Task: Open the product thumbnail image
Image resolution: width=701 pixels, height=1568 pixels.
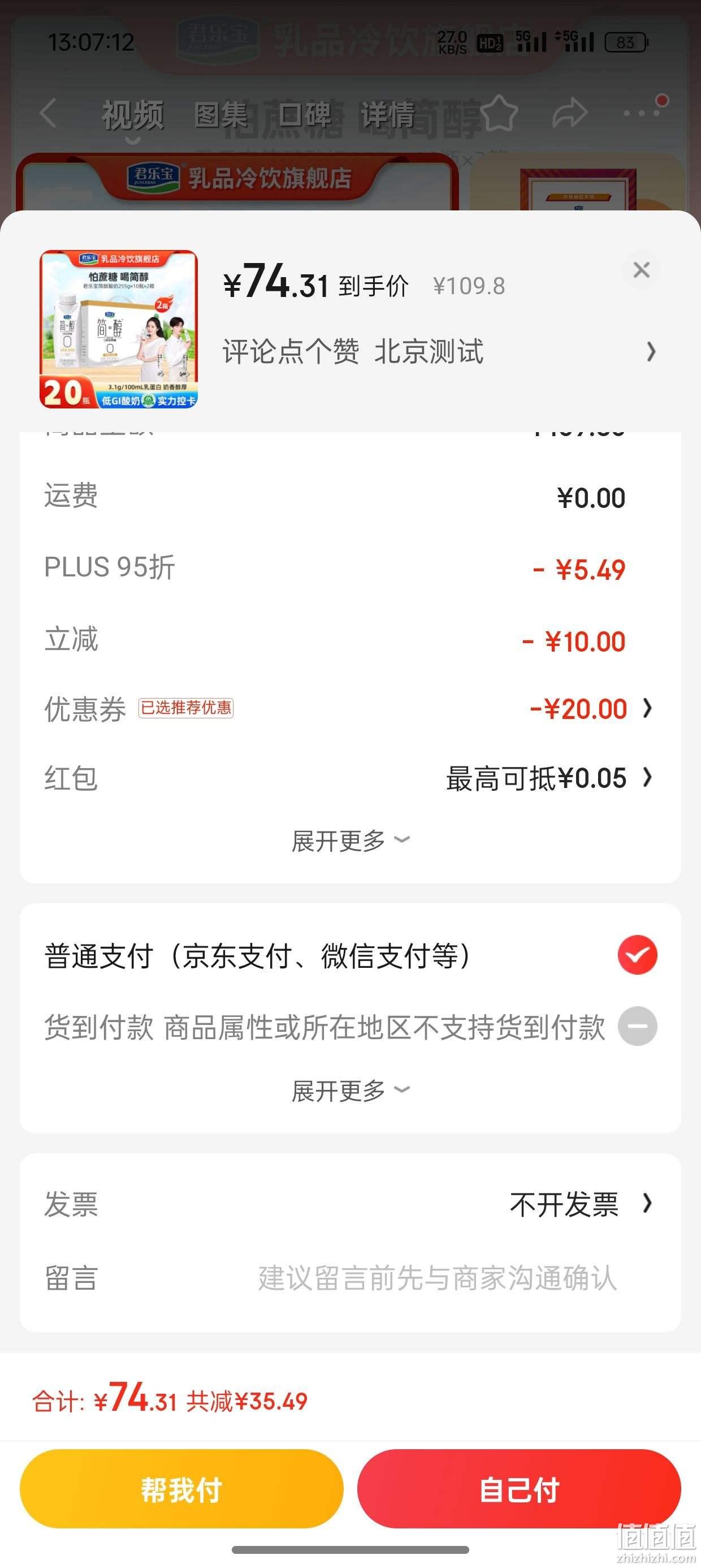Action: [x=119, y=329]
